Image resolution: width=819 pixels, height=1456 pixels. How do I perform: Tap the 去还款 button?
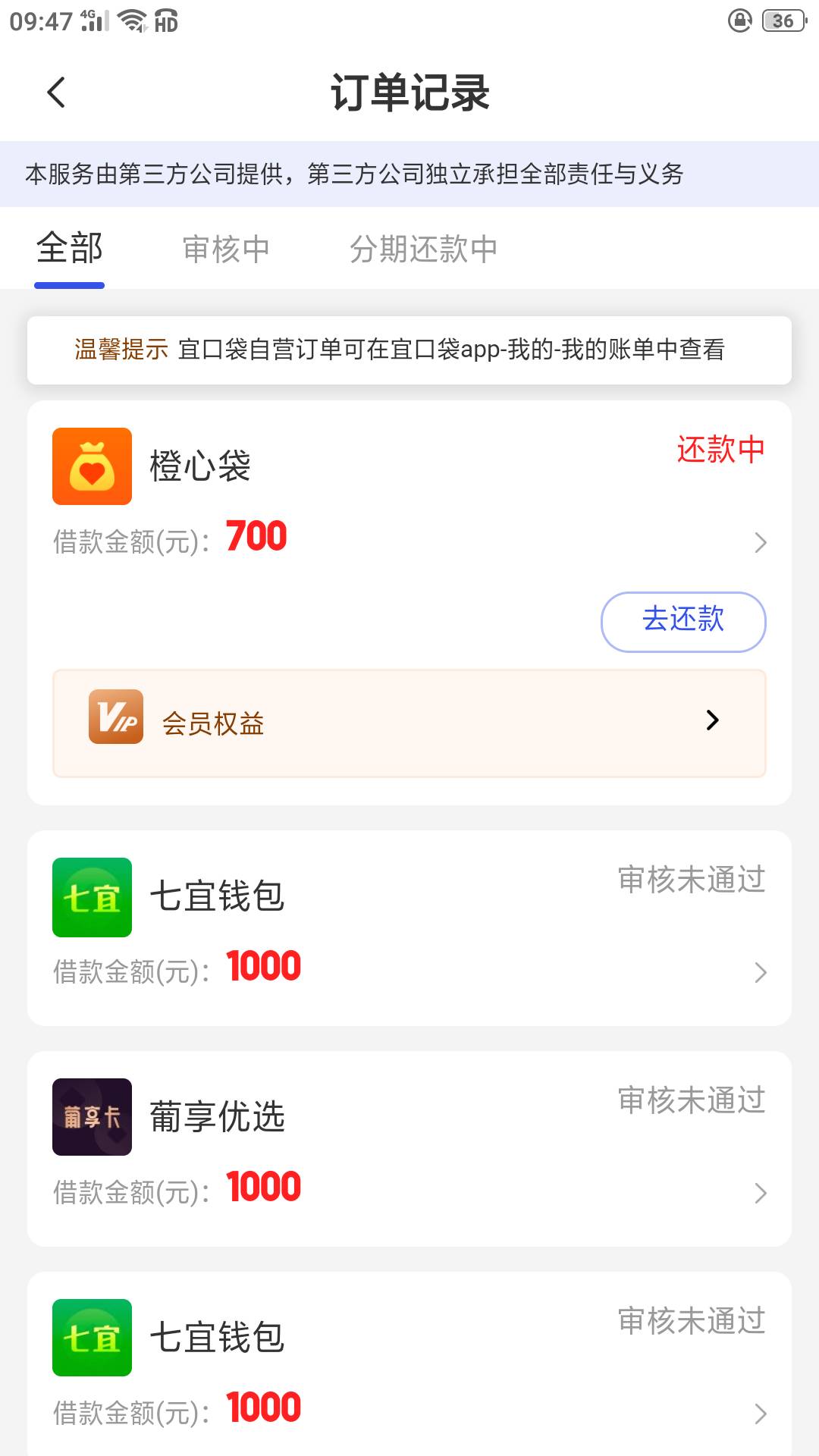point(683,622)
